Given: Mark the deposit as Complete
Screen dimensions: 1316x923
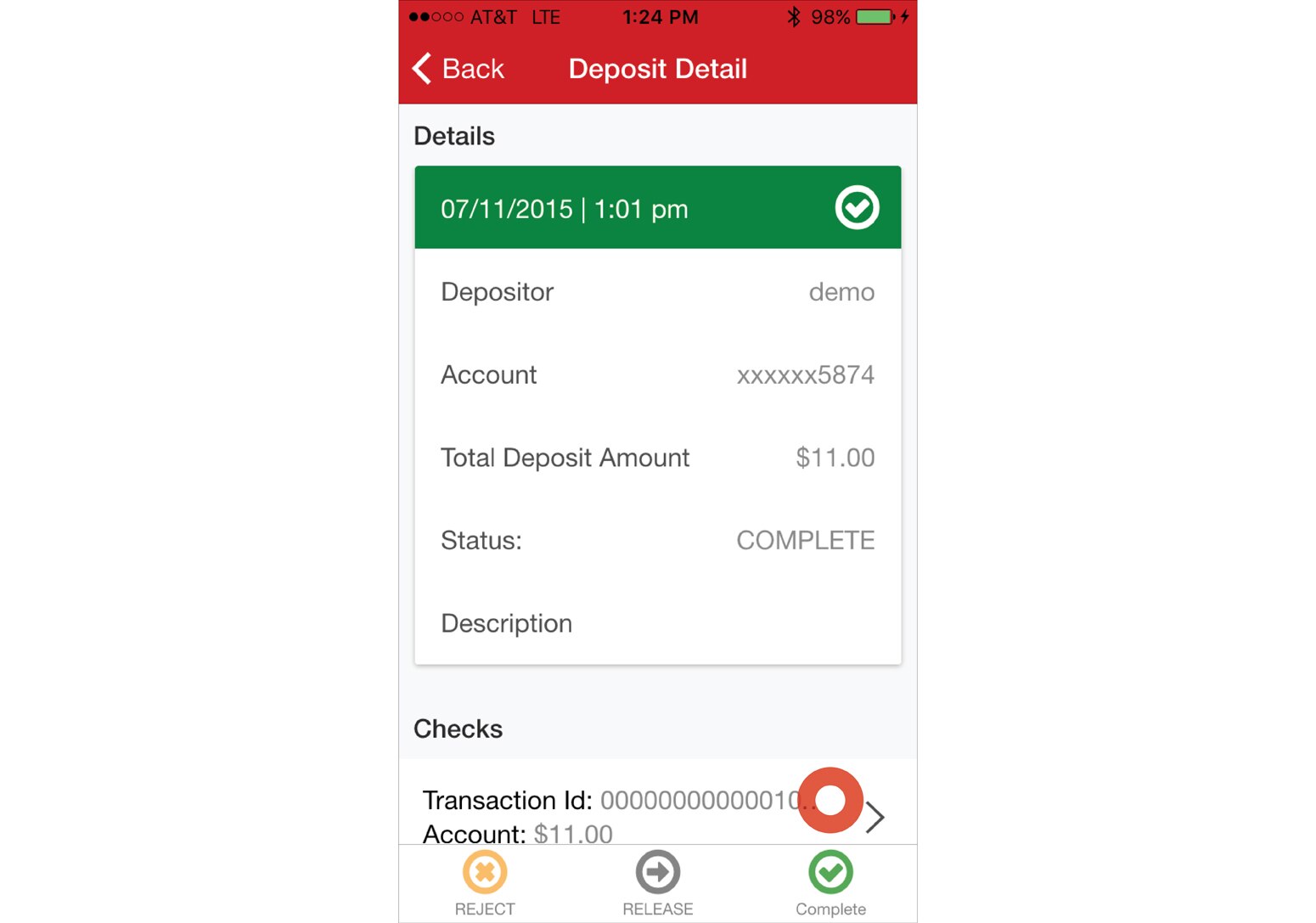Looking at the screenshot, I should 830,882.
